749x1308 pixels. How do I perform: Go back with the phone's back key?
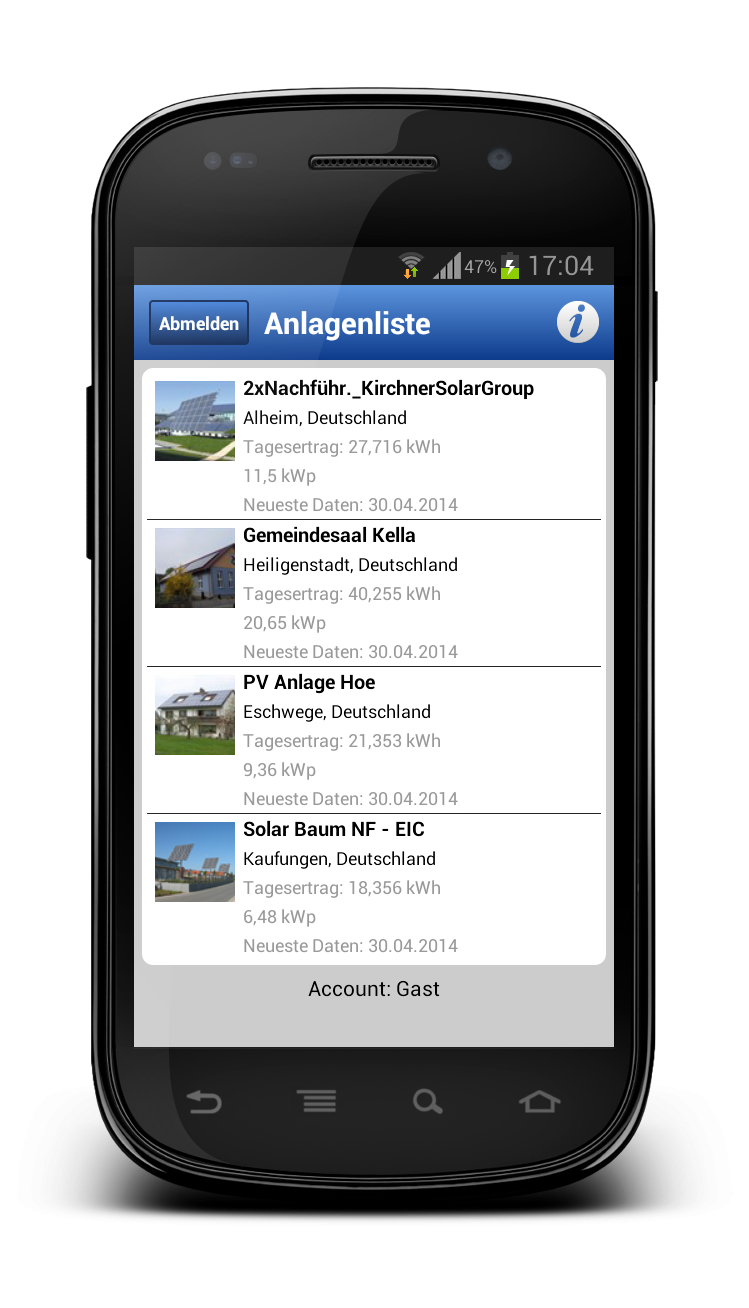[x=204, y=1102]
